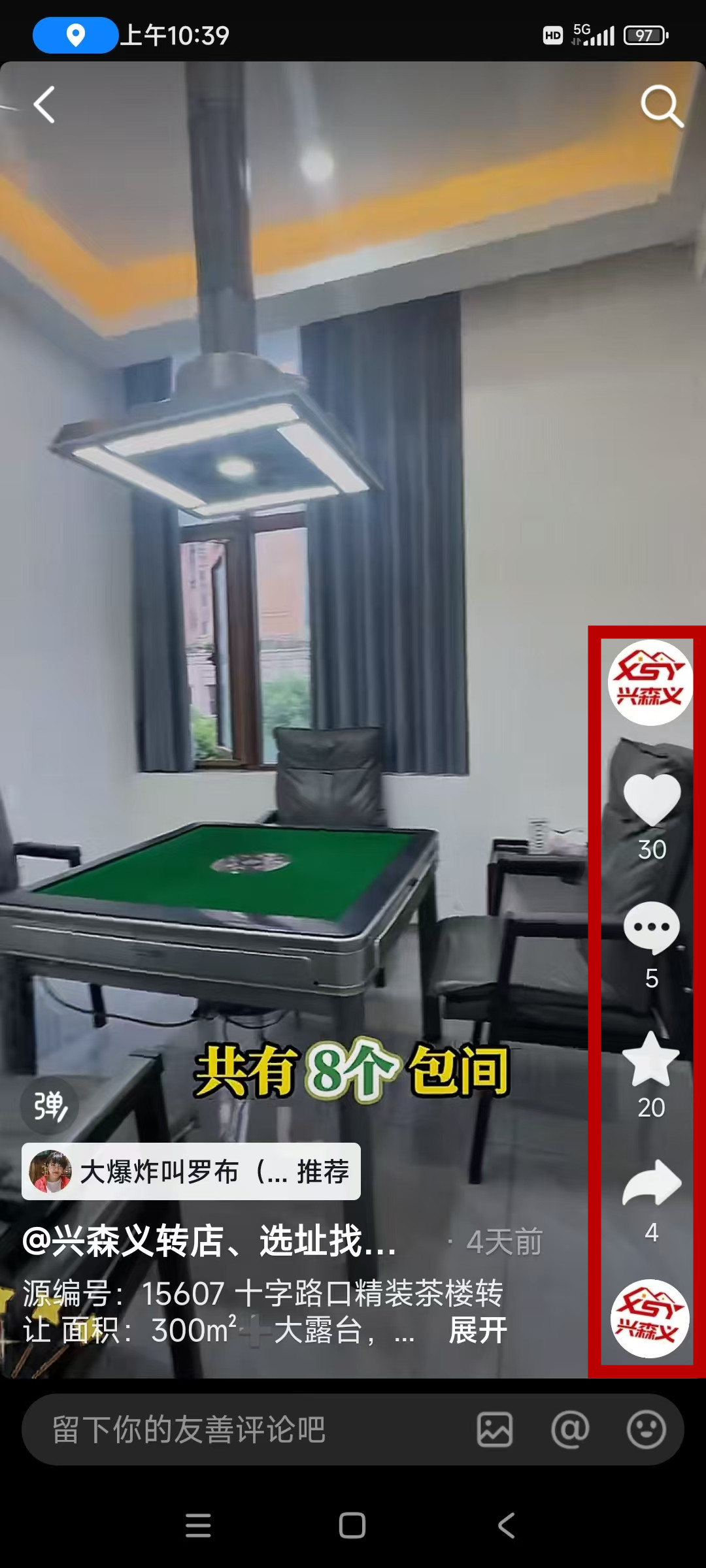
Task: Share this video via the arrow
Action: coord(652,1184)
